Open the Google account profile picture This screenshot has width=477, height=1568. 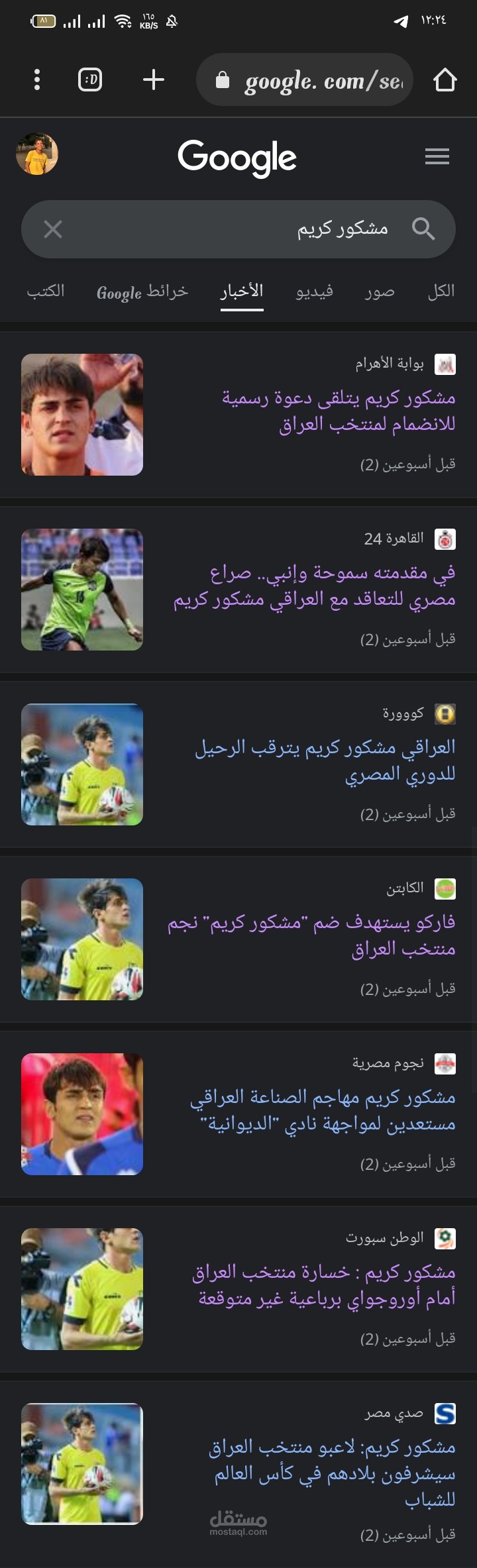point(37,154)
